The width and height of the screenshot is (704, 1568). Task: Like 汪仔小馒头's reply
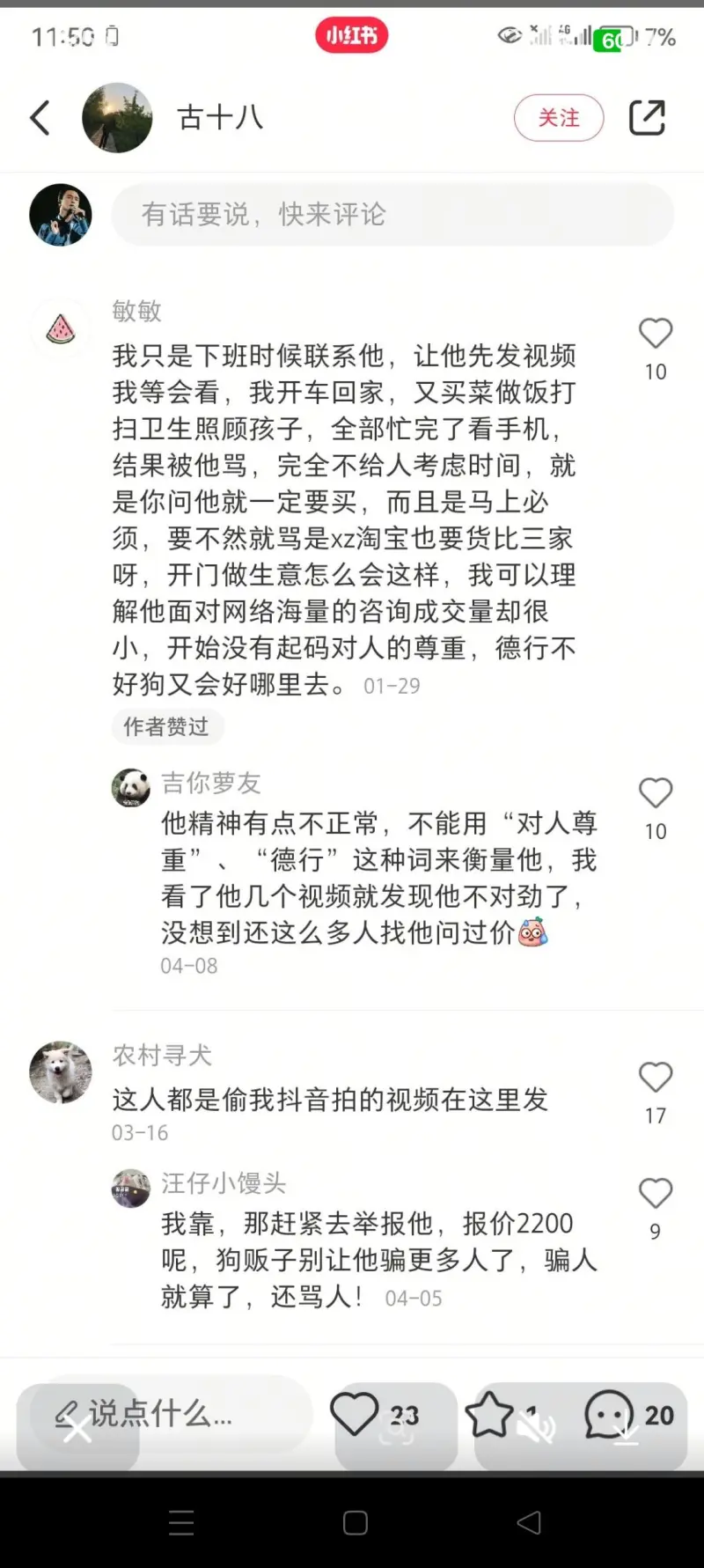tap(656, 1194)
